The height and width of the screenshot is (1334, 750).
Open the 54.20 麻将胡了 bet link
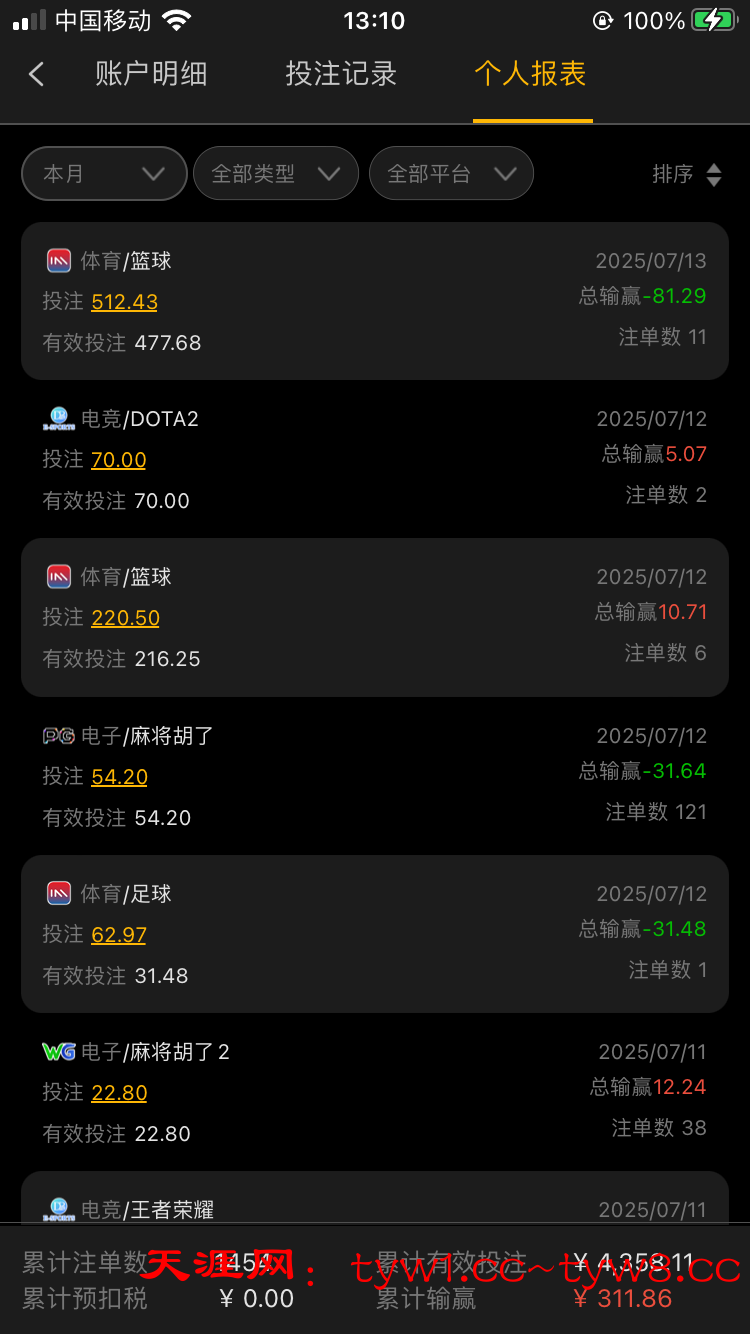119,777
